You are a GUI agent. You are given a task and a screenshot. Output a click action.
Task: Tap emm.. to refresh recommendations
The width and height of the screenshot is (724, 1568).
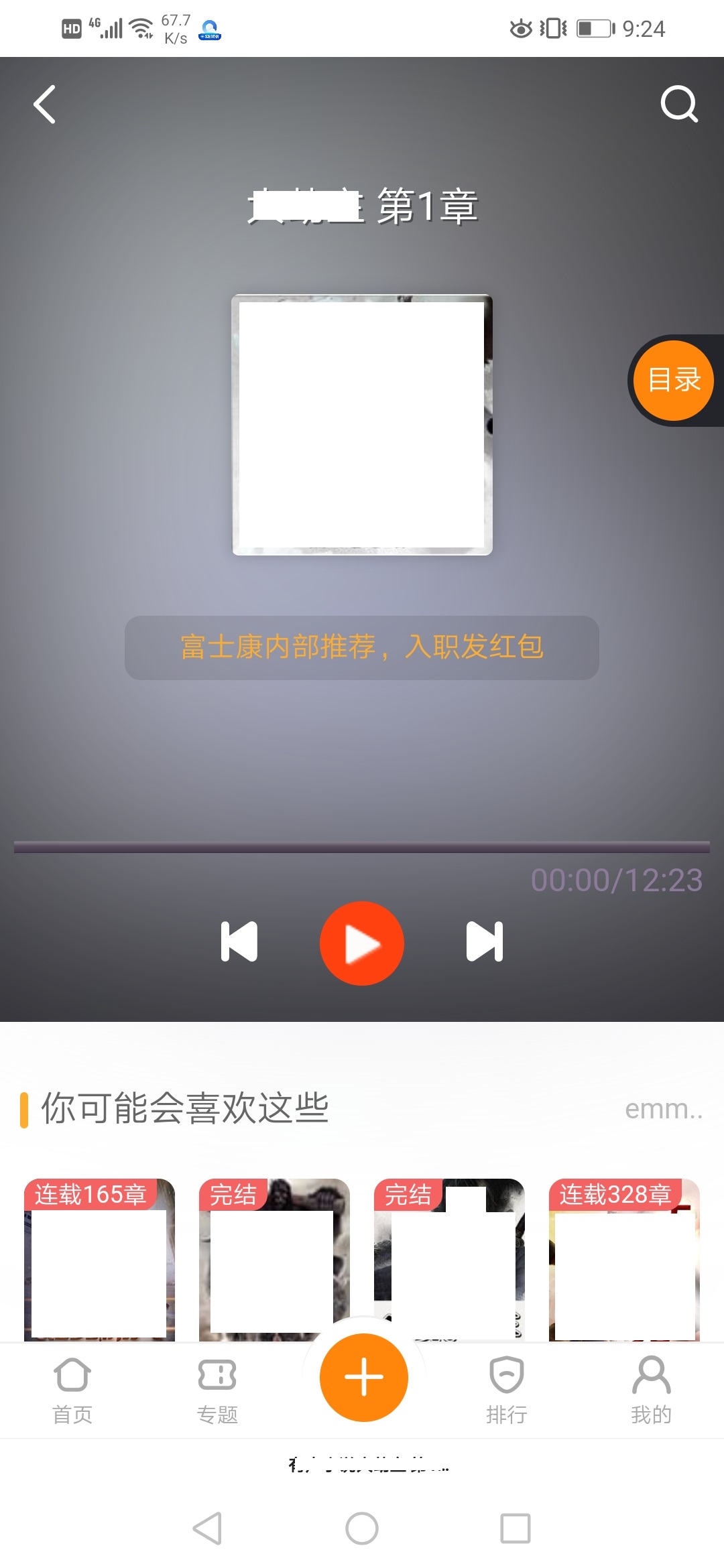664,1108
